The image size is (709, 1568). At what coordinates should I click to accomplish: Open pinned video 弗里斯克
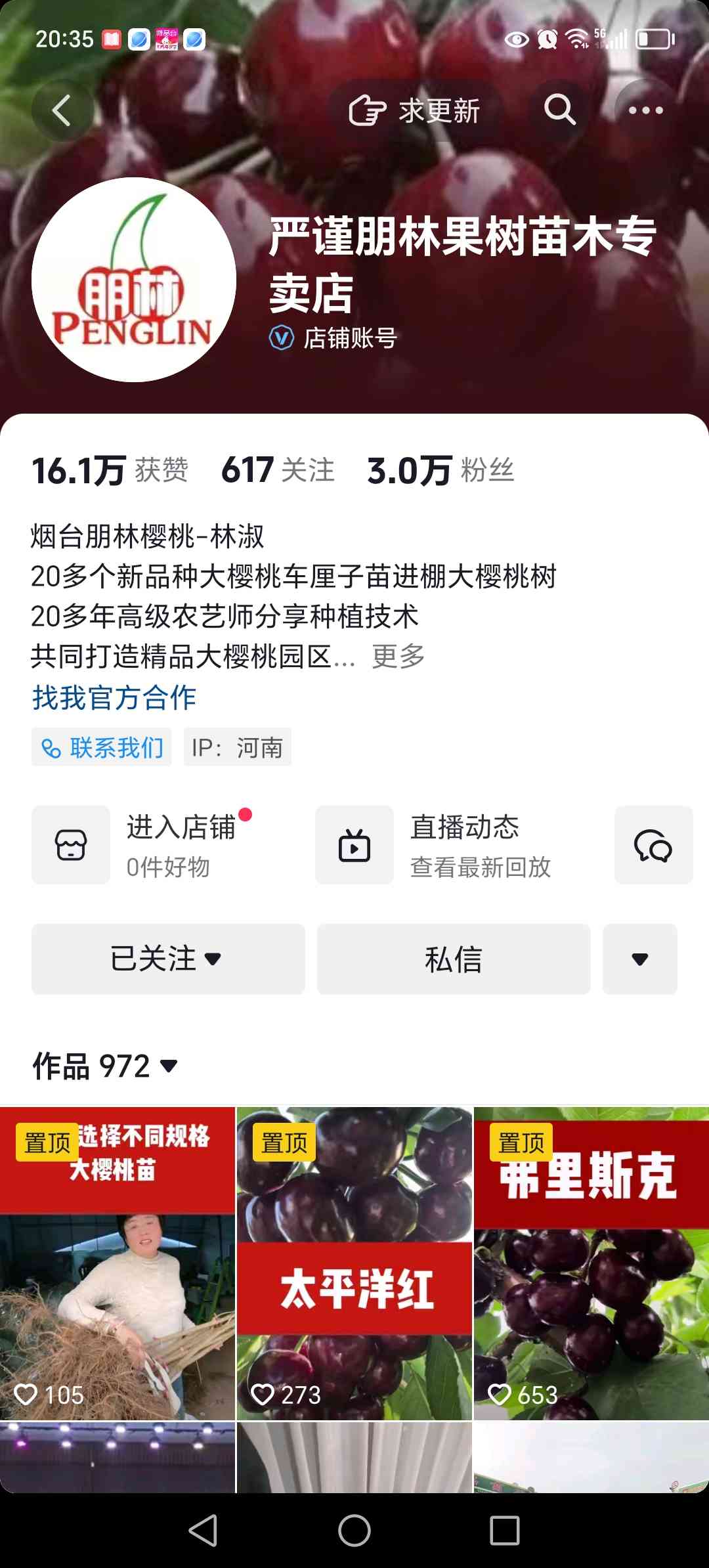coord(591,1263)
